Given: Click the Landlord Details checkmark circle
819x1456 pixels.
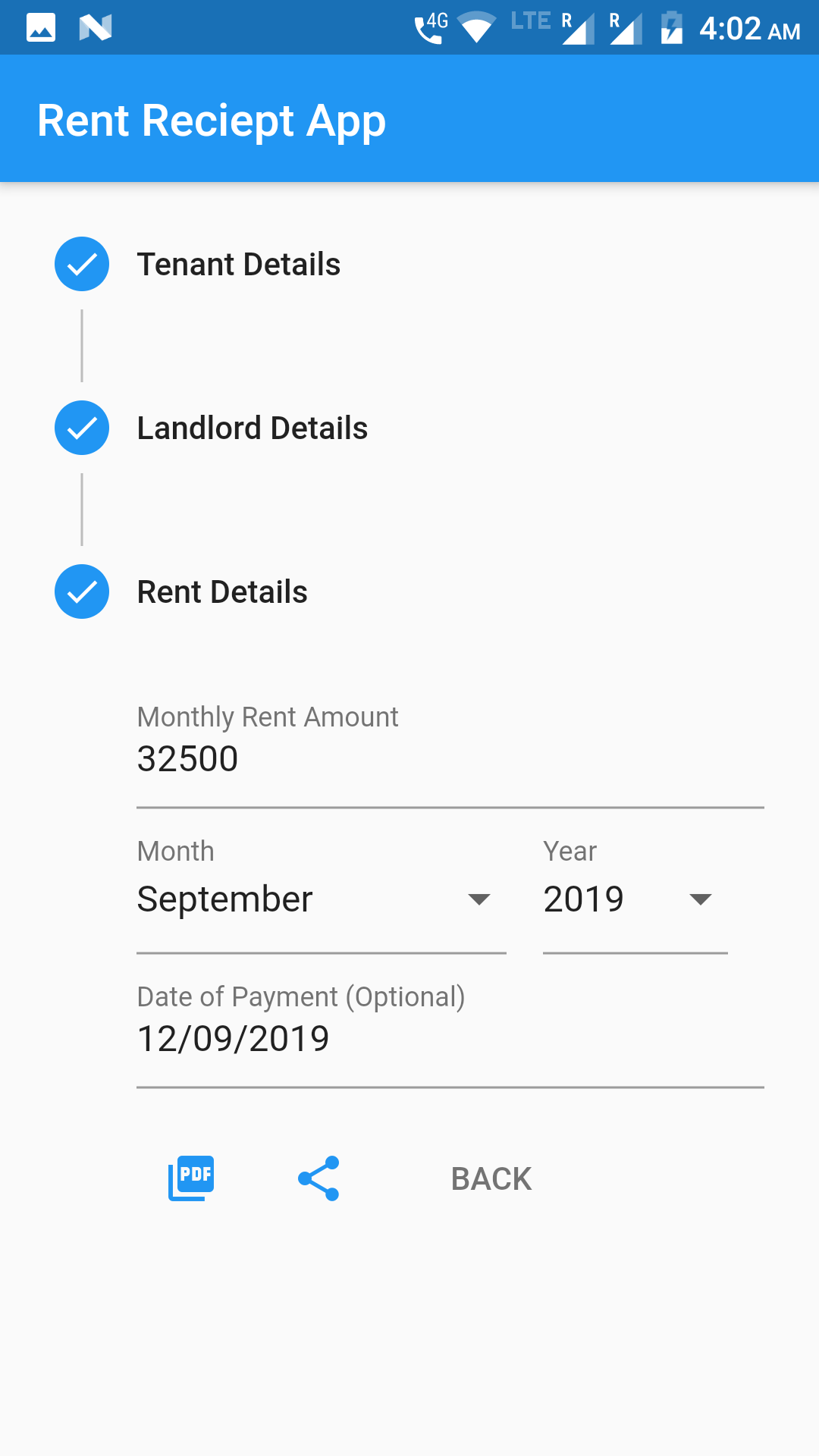Looking at the screenshot, I should (81, 428).
